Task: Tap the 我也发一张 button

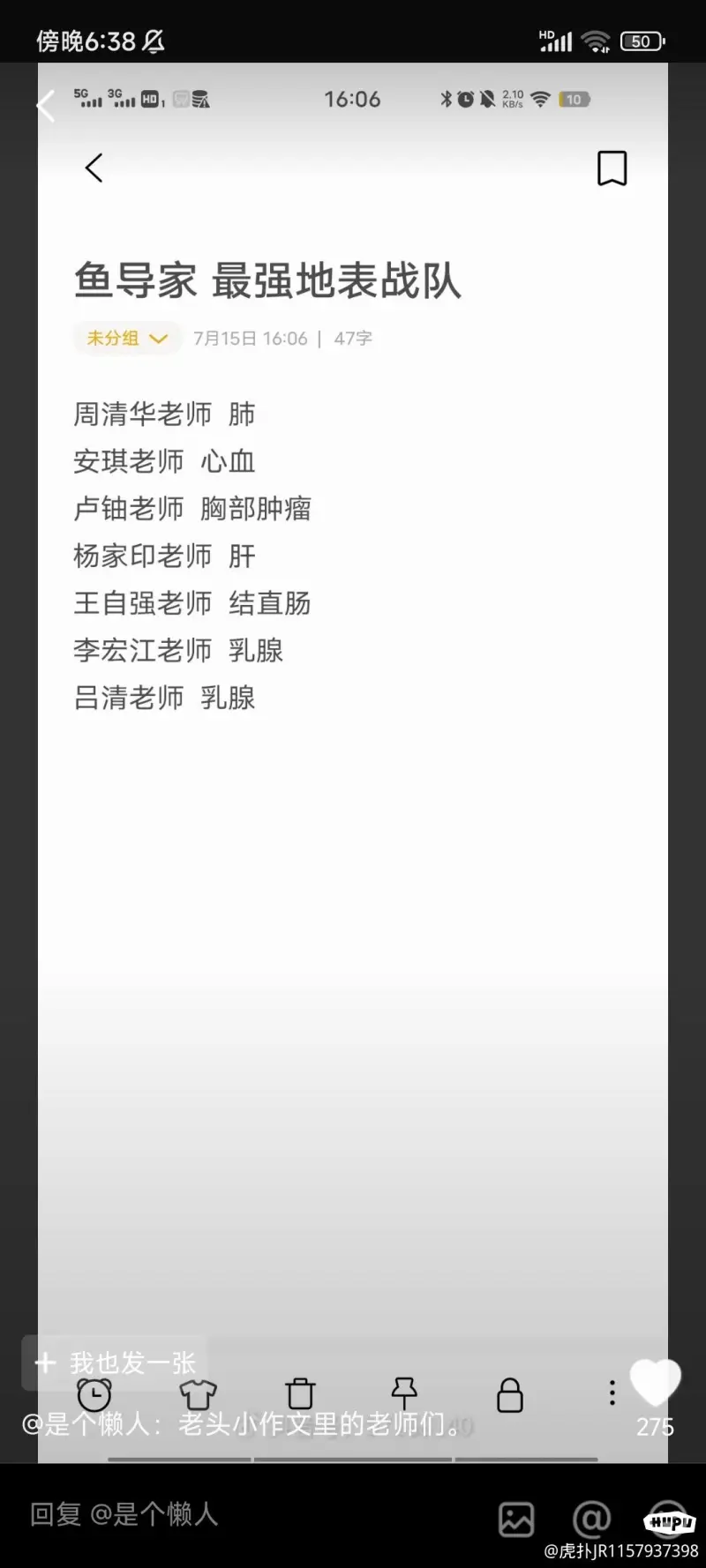Action: (x=115, y=1363)
